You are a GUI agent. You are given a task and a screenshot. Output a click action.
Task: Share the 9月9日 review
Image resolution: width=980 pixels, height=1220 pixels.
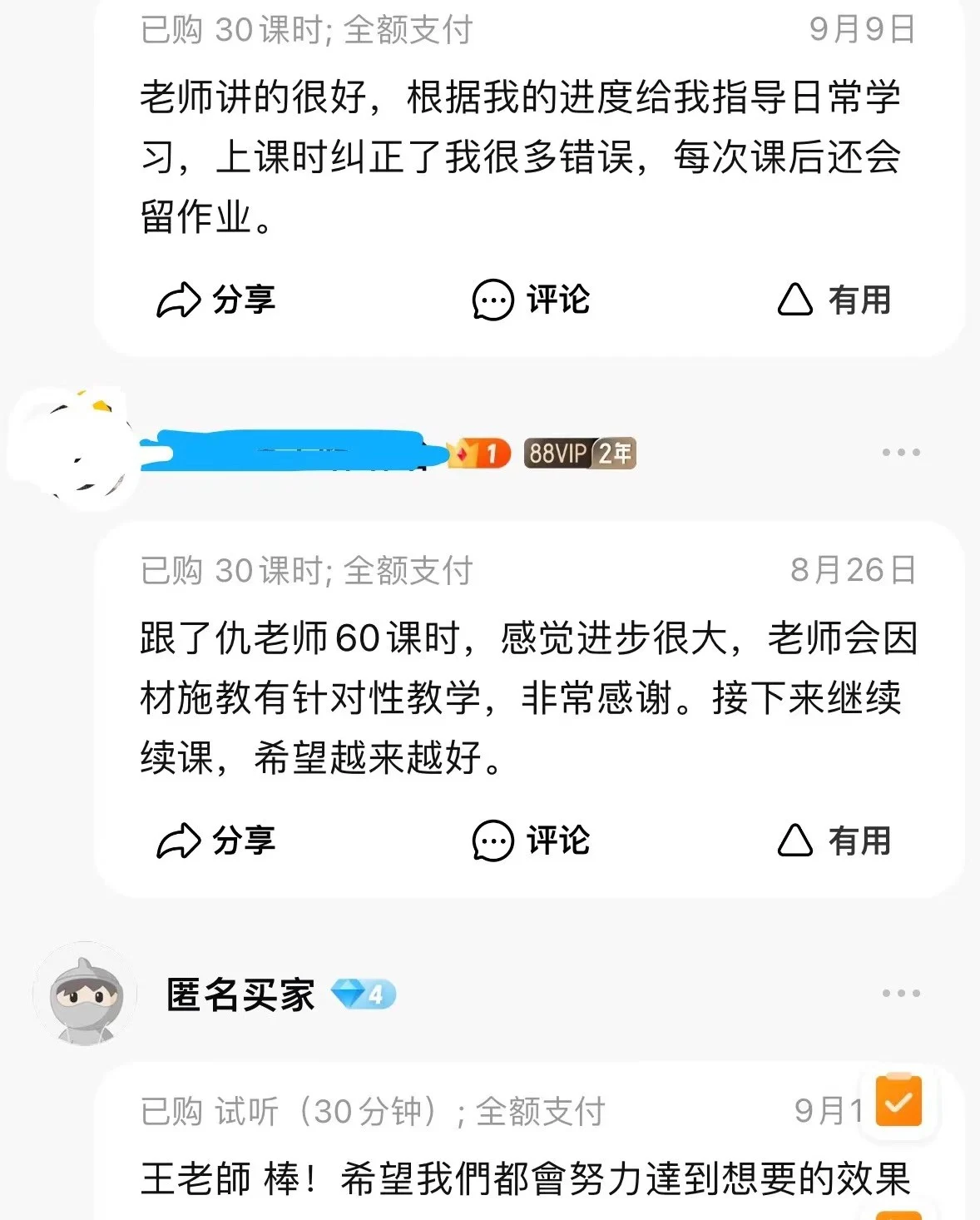(215, 300)
